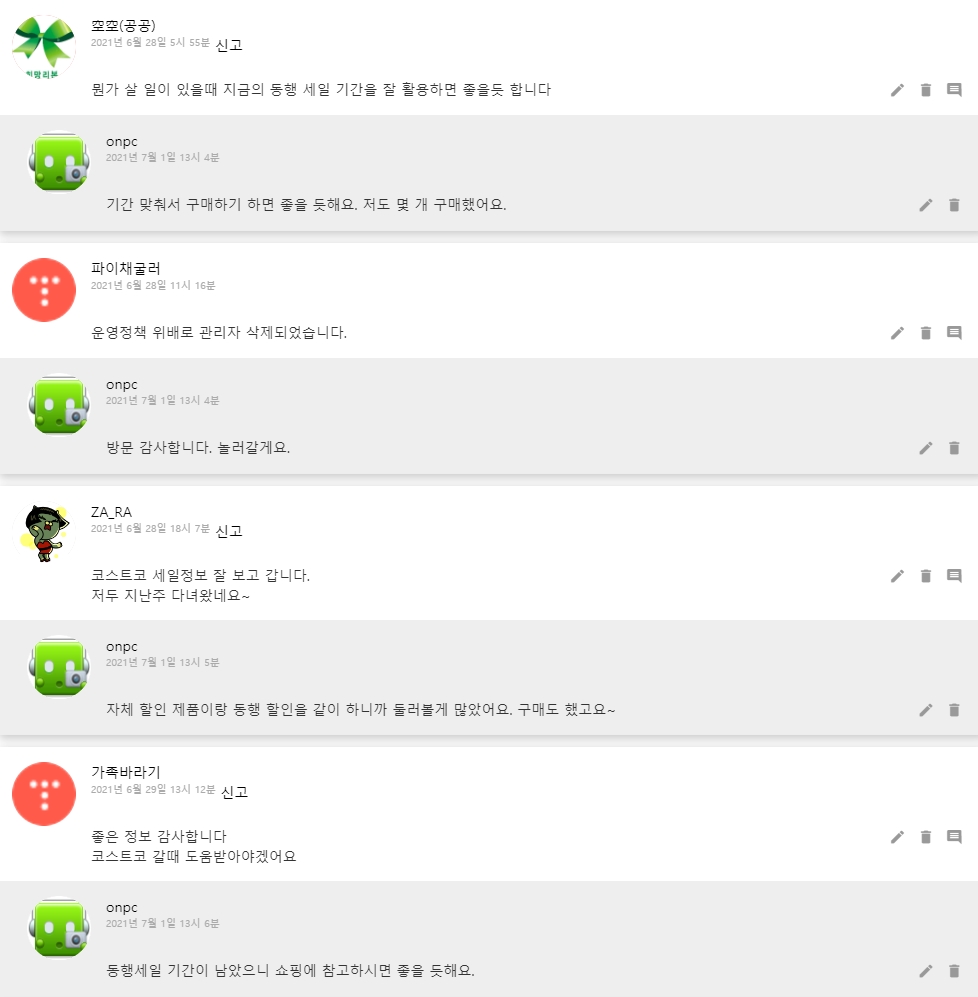
Task: Edit the comment by ZA_RA
Action: (897, 576)
